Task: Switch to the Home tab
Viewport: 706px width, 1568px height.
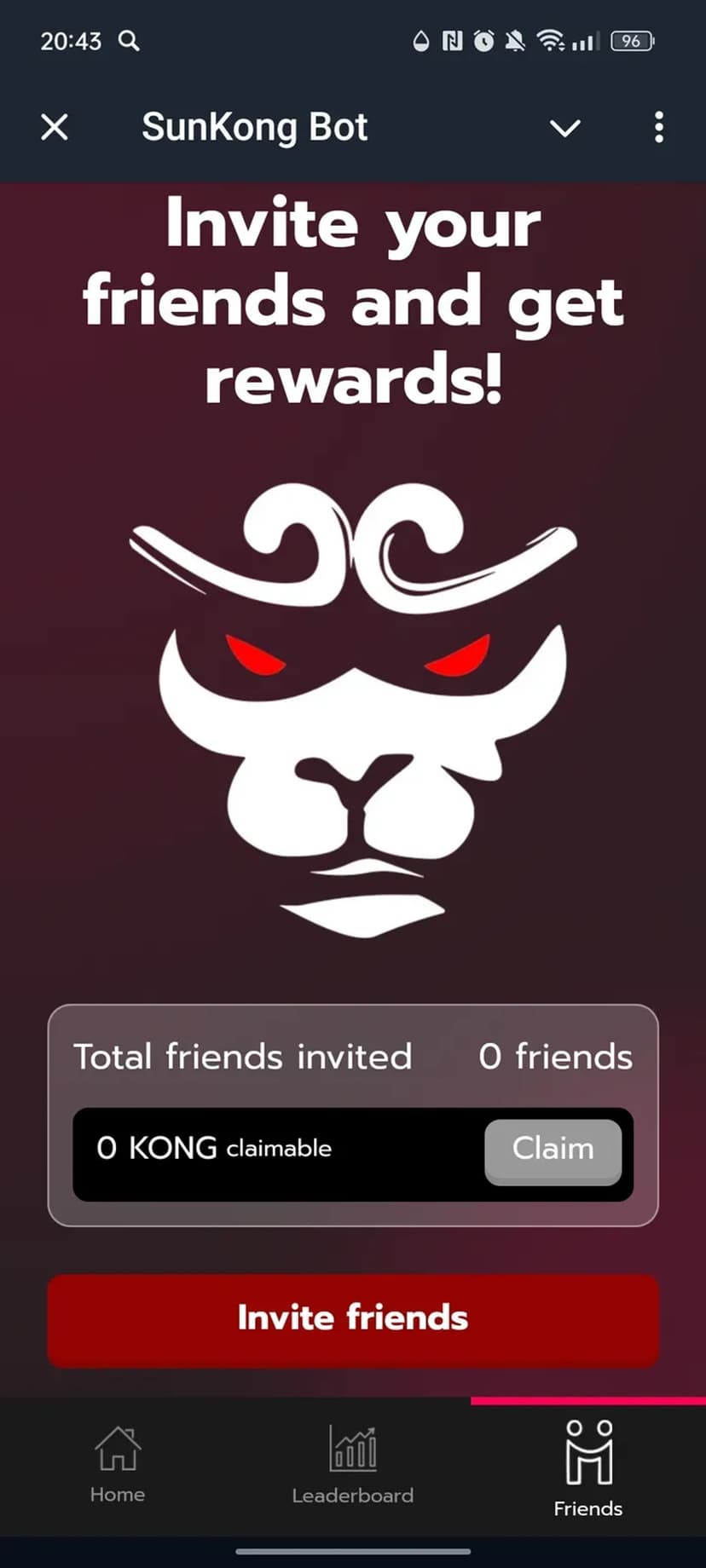Action: pyautogui.click(x=118, y=1464)
